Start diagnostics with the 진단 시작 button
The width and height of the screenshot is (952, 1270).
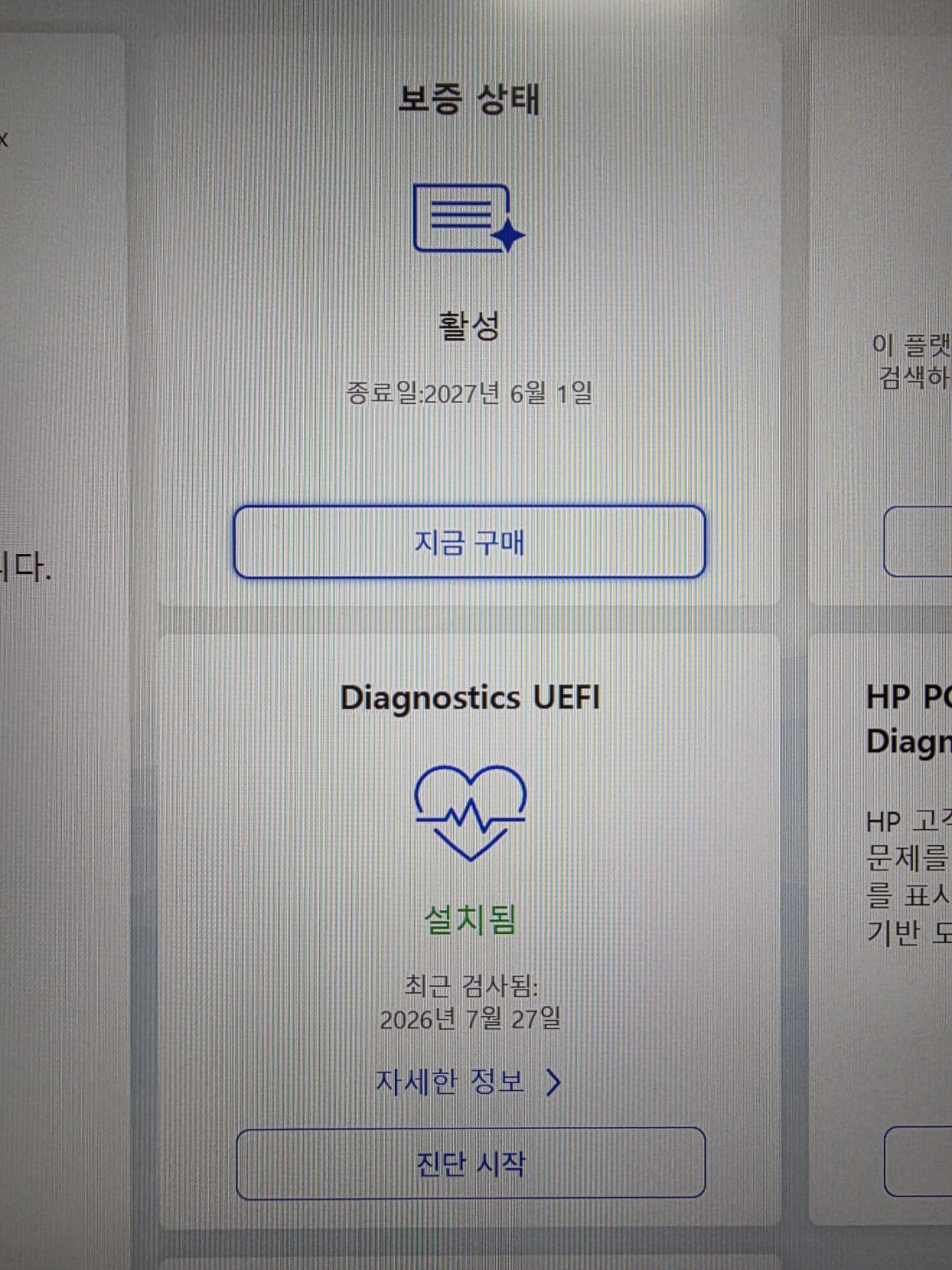point(471,1163)
